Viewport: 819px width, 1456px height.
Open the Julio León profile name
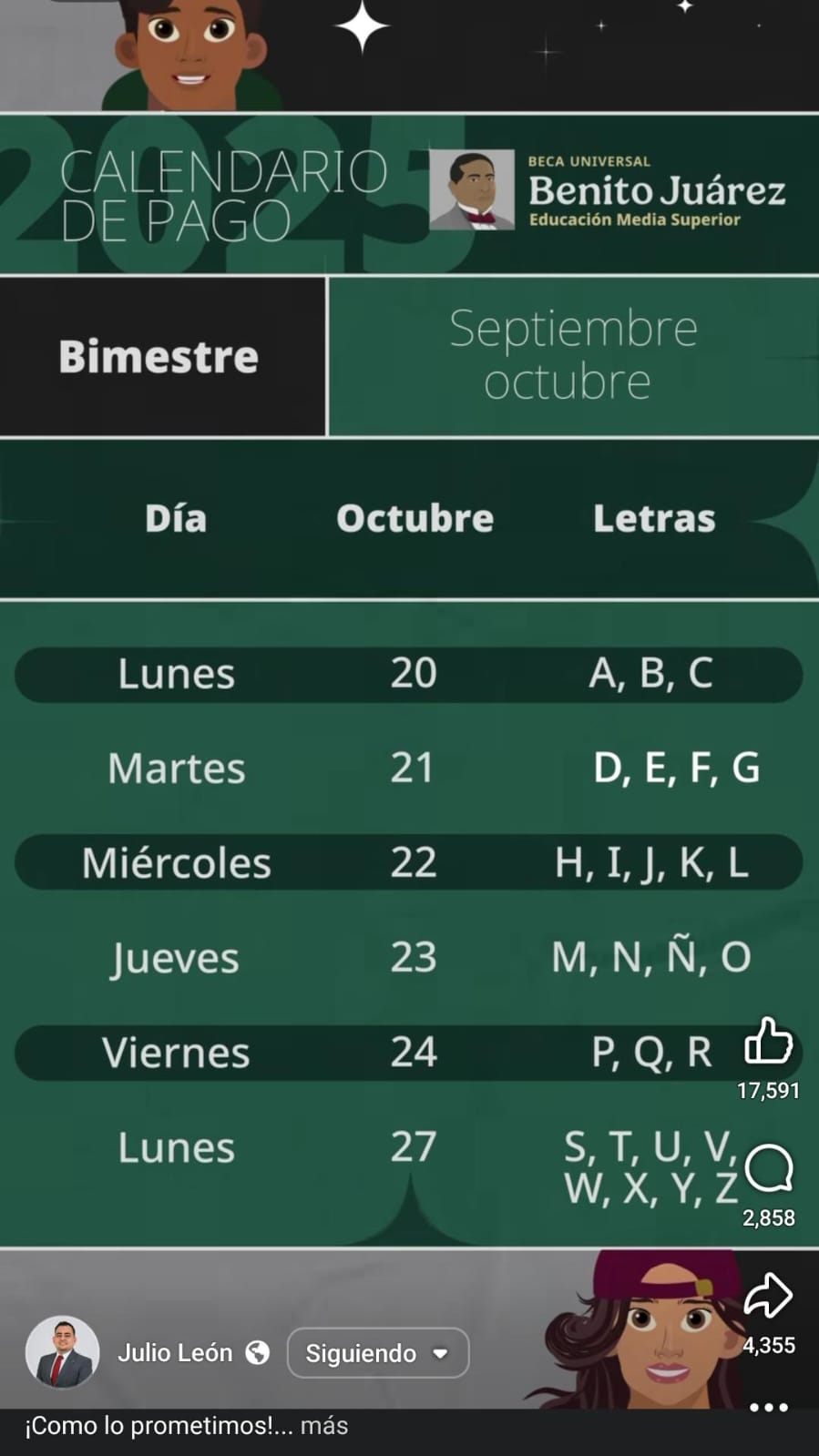pos(175,1353)
